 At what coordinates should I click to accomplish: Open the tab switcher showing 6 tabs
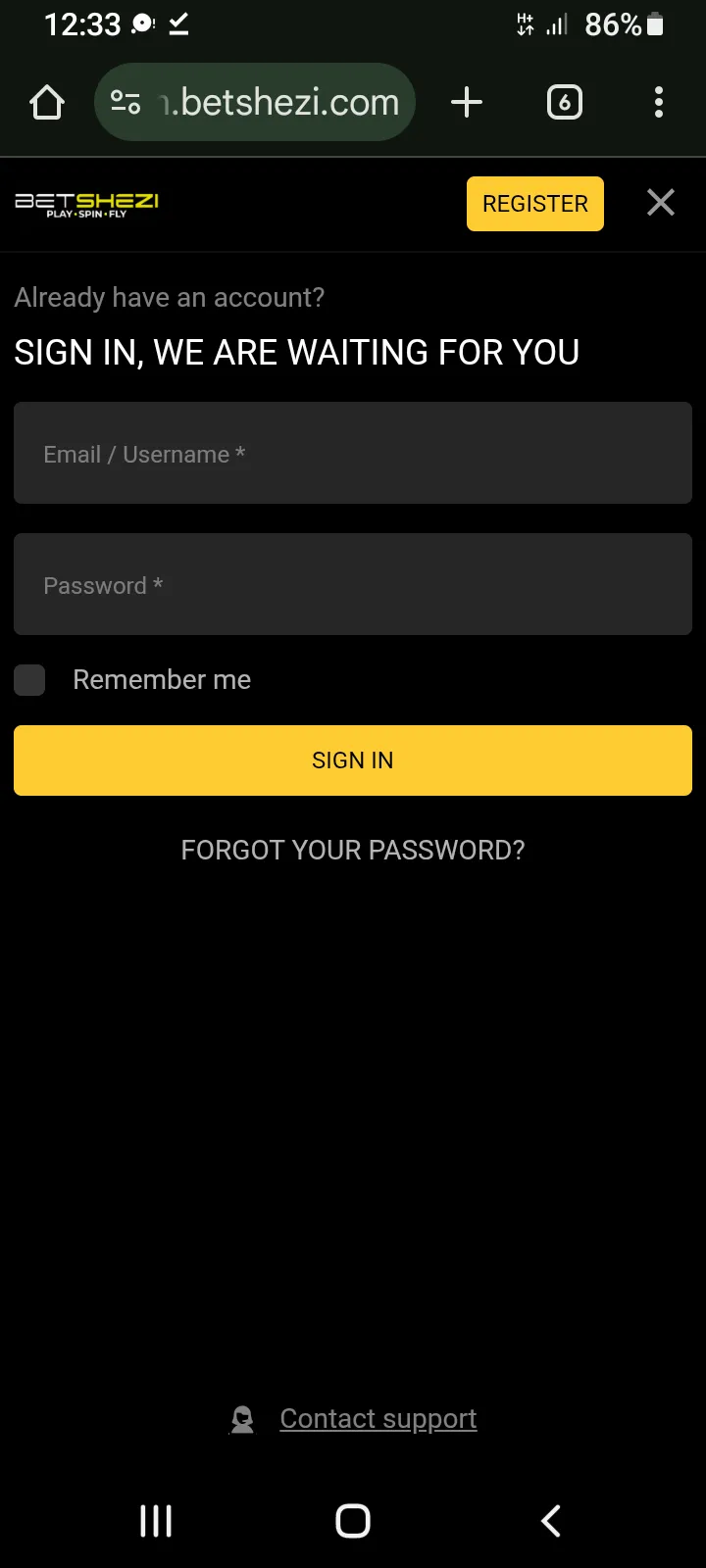coord(564,102)
